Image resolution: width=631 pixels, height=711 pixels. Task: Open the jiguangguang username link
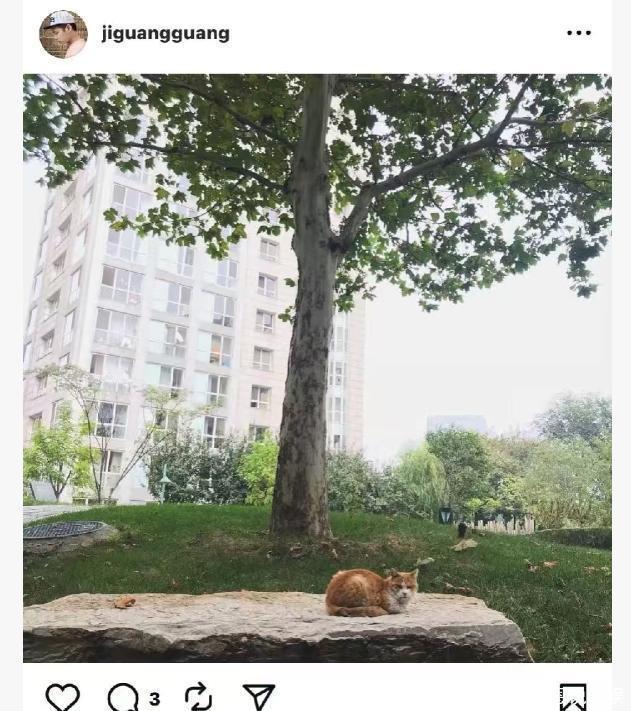pos(165,33)
